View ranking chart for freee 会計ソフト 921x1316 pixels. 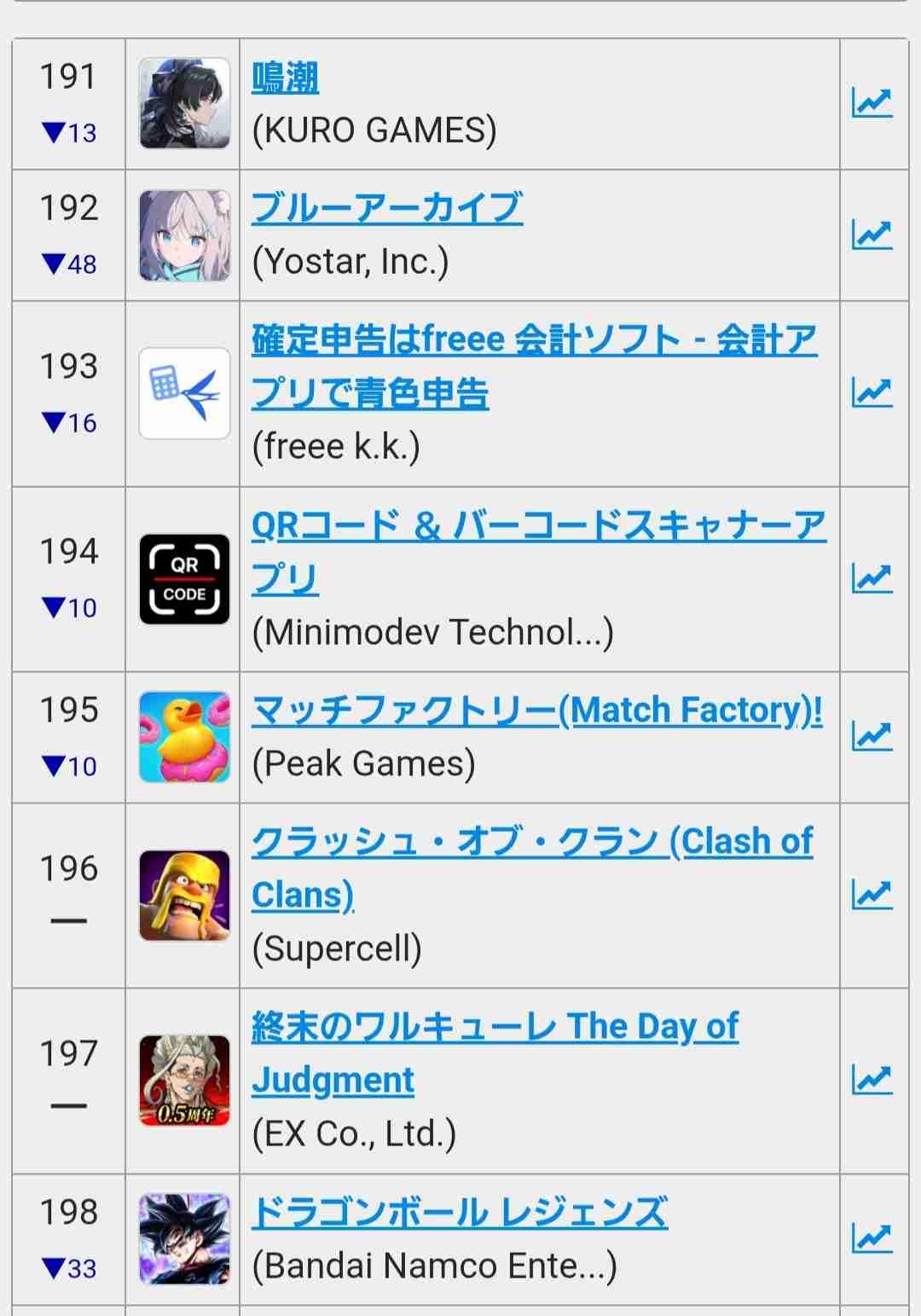tap(872, 392)
